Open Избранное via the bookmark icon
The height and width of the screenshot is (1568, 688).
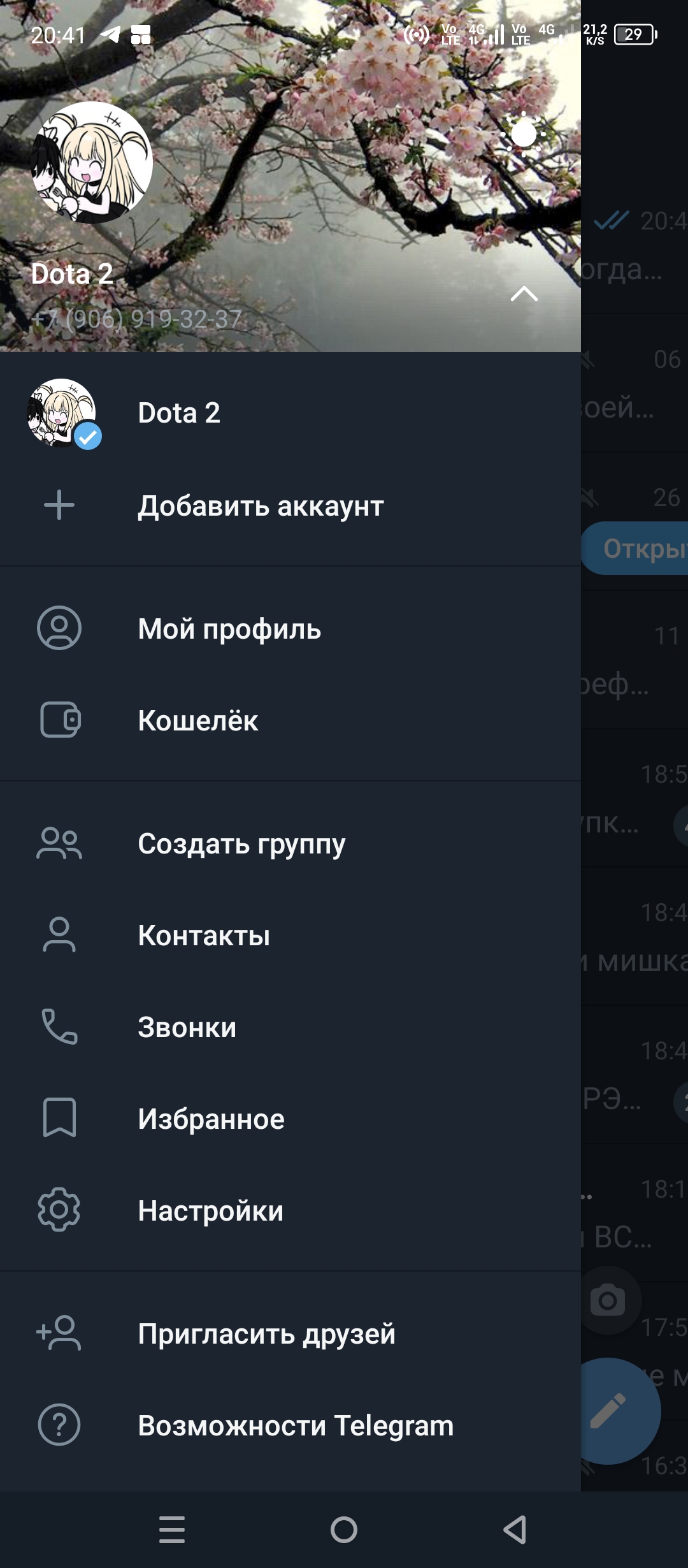pyautogui.click(x=59, y=1119)
